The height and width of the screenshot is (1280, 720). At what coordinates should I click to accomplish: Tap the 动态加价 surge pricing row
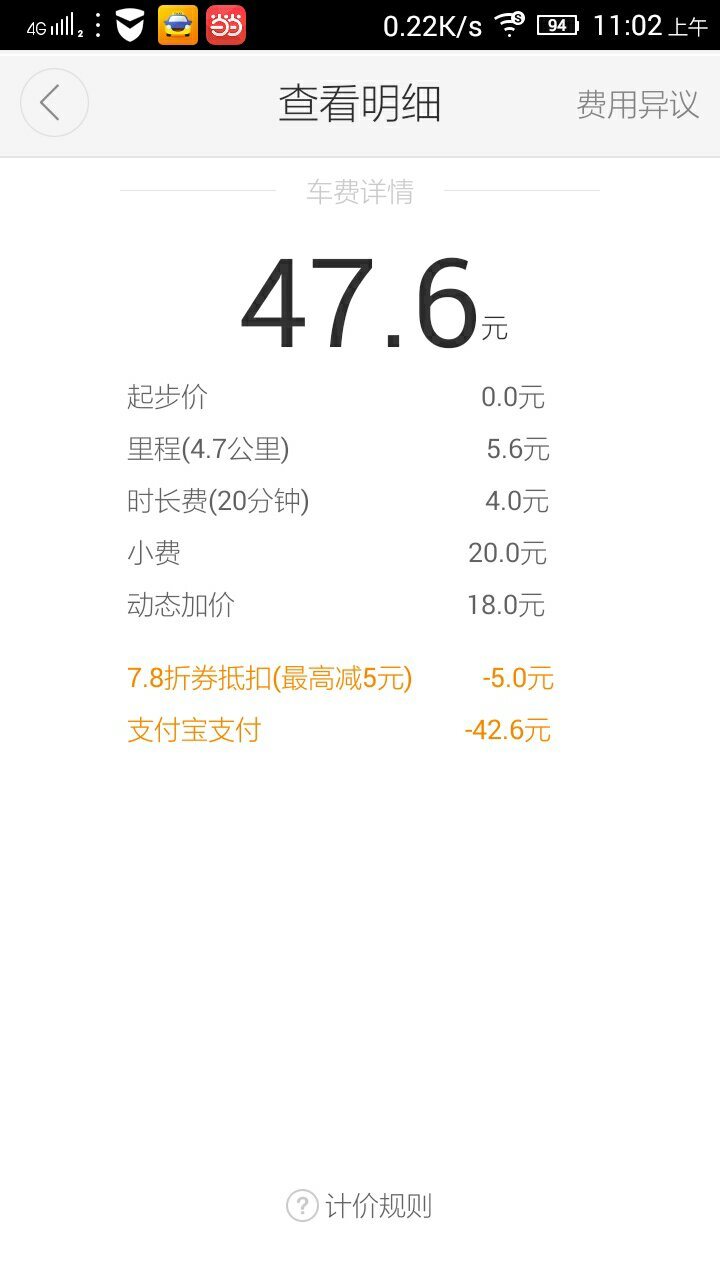tap(340, 605)
